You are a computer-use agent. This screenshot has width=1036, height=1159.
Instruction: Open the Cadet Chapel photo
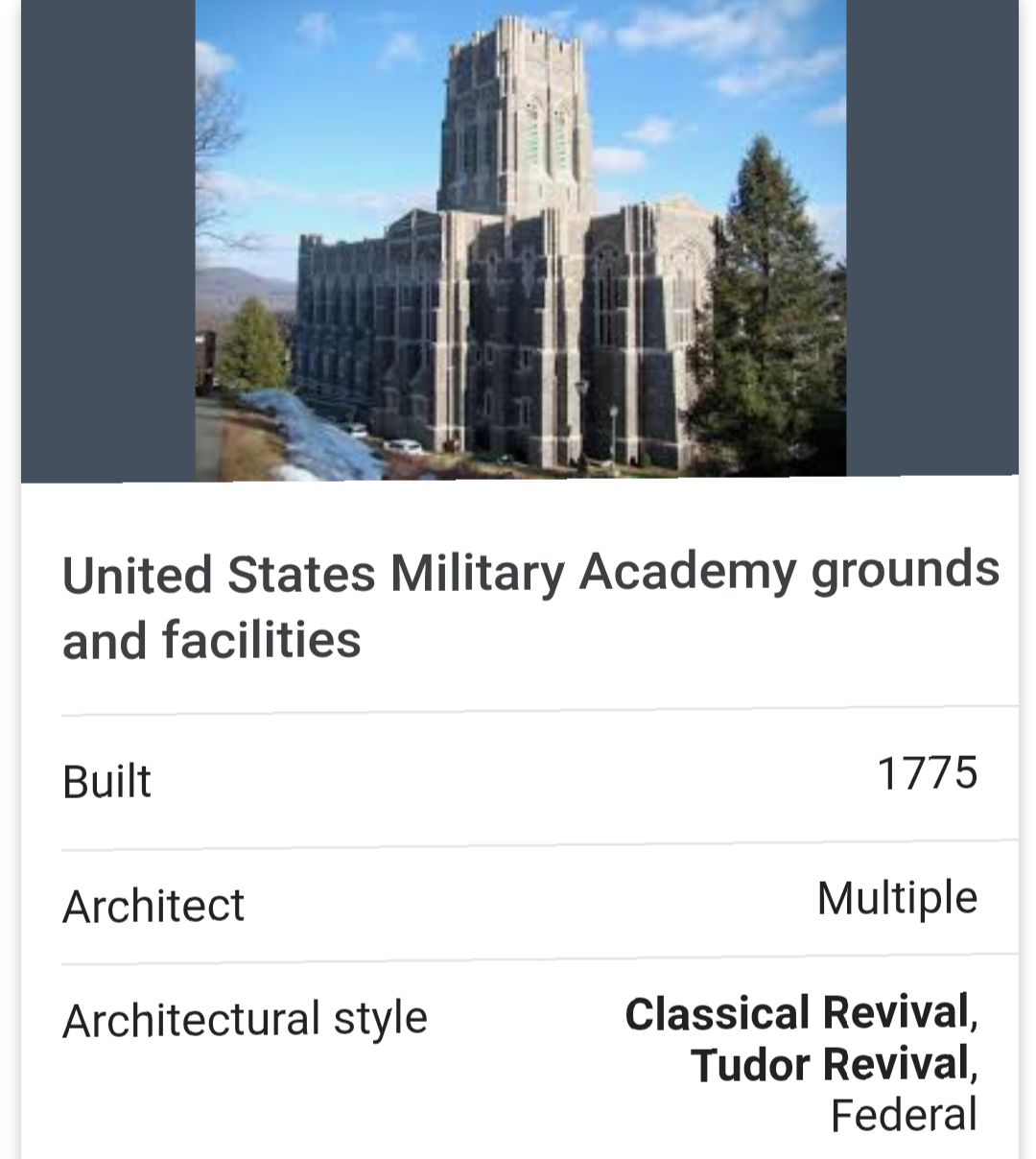520,240
